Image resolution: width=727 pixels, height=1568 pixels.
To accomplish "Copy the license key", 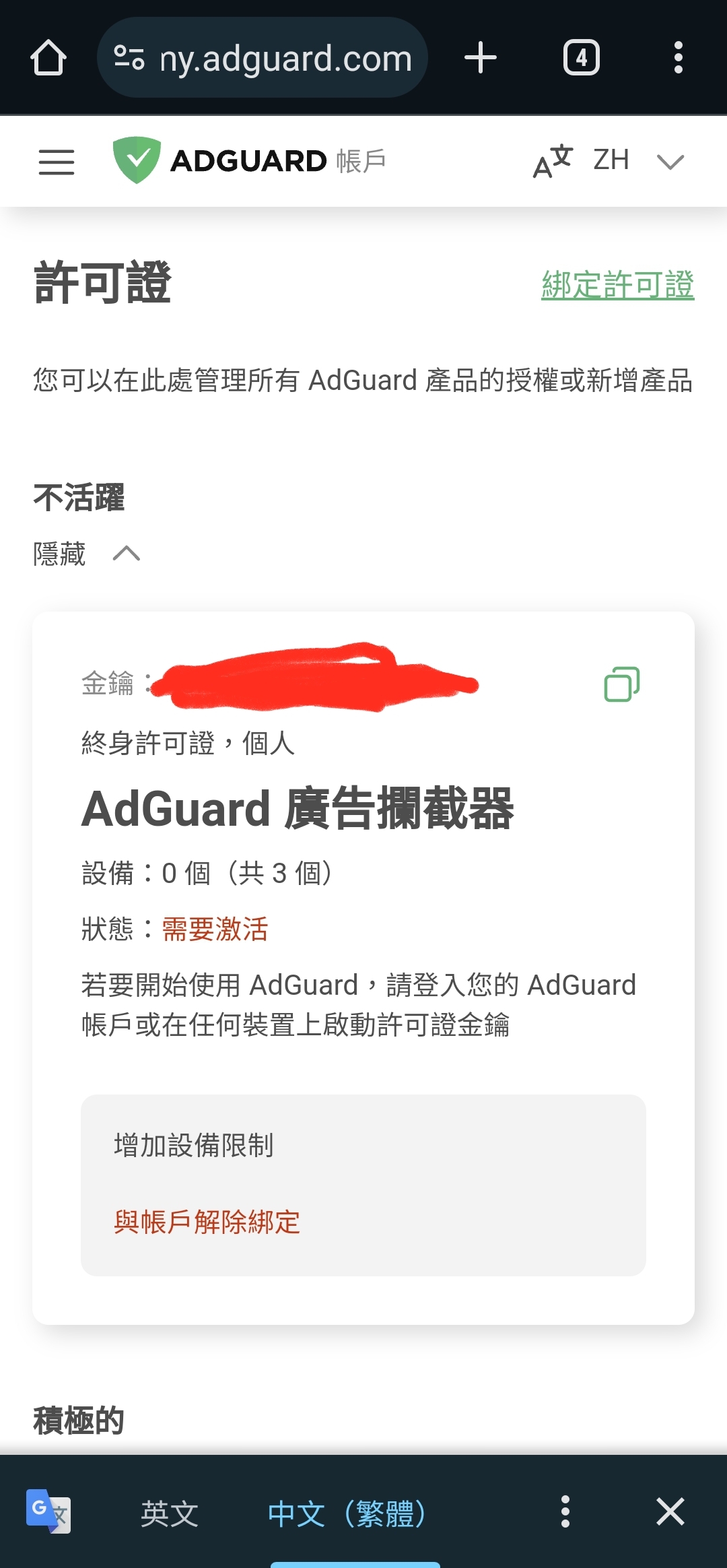I will click(x=622, y=684).
